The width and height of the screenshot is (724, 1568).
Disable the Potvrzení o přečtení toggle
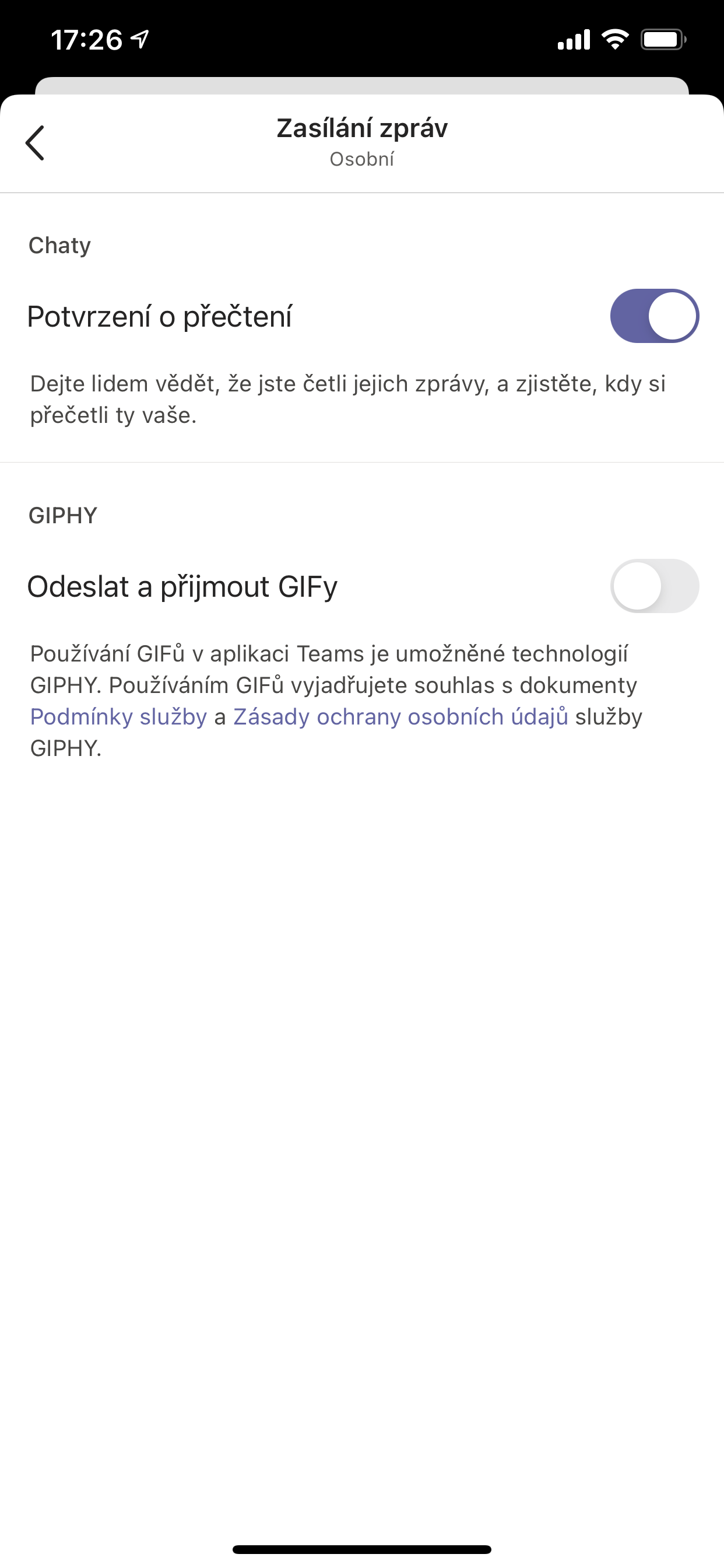(654, 316)
